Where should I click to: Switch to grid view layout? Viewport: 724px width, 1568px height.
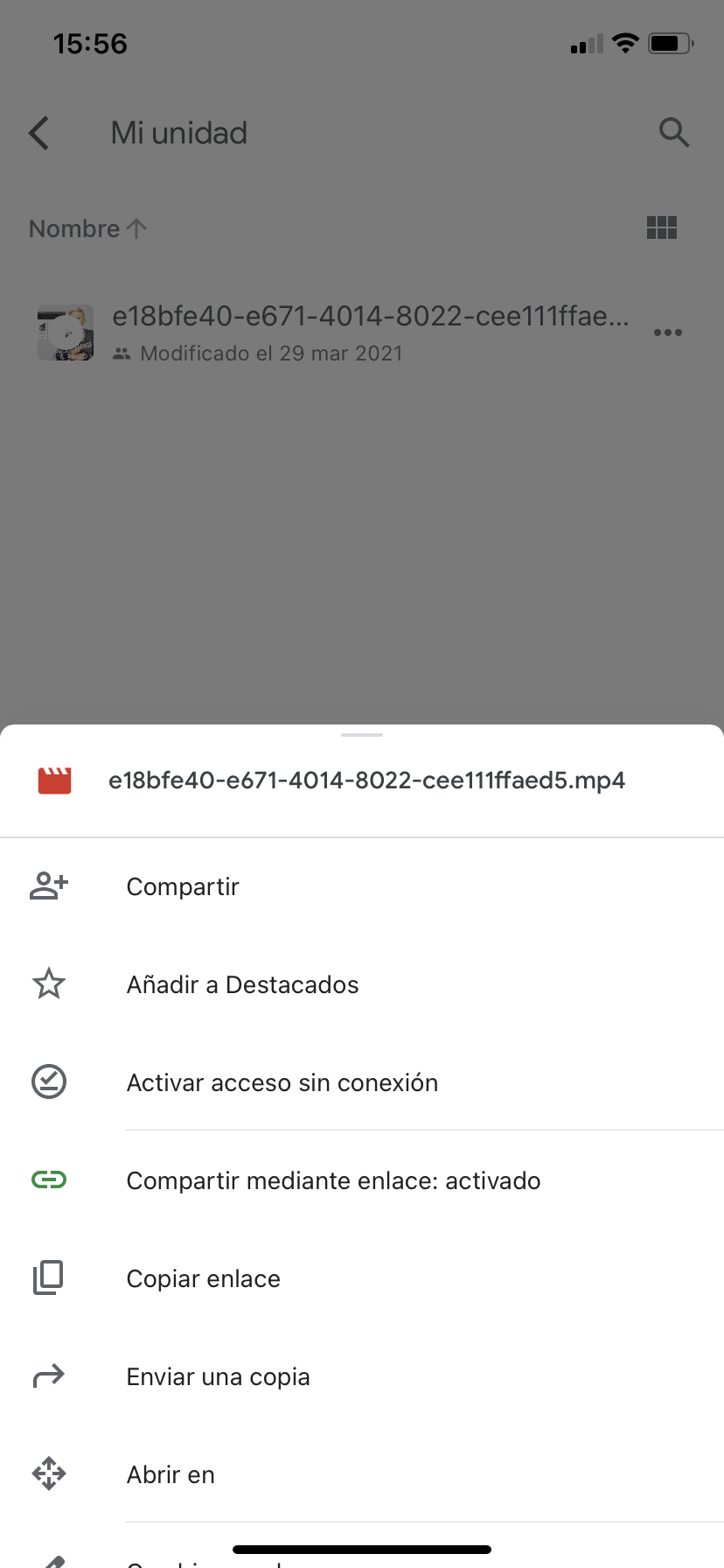[661, 228]
